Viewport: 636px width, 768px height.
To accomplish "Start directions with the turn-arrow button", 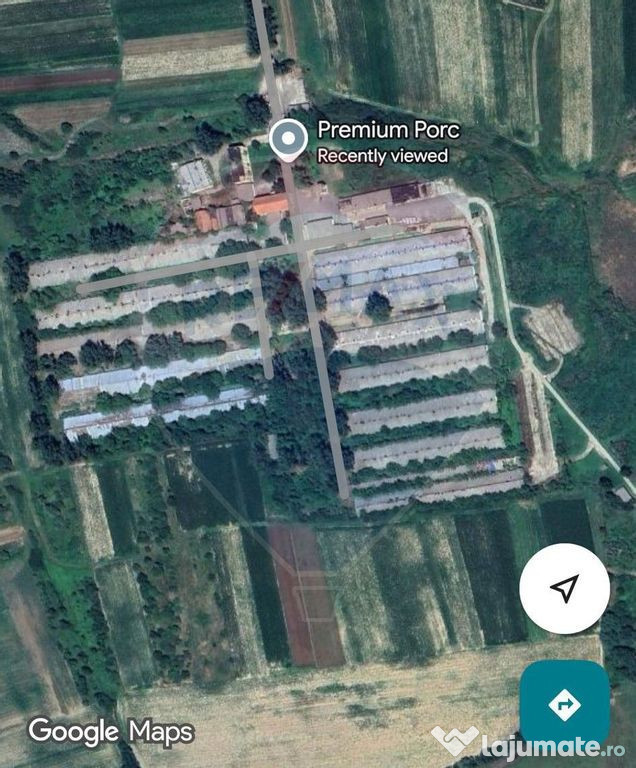I will pyautogui.click(x=564, y=704).
